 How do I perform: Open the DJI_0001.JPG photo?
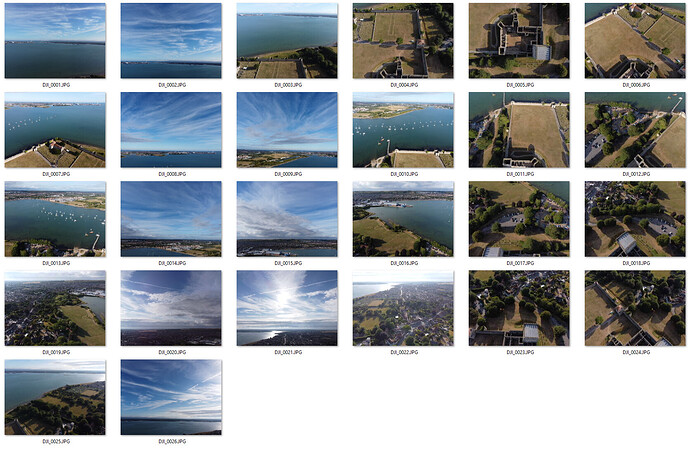tap(55, 40)
